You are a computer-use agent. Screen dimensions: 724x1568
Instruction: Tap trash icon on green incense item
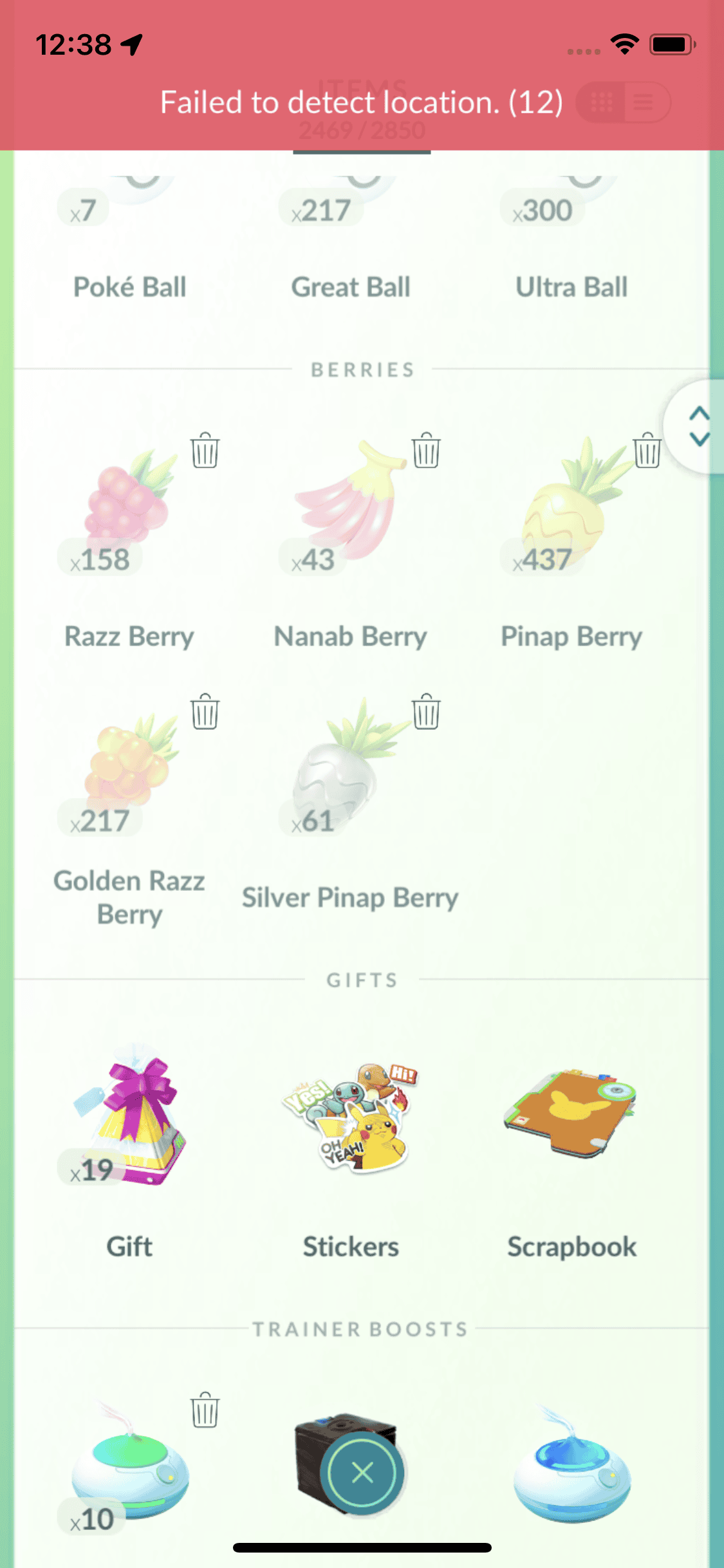point(205,1411)
